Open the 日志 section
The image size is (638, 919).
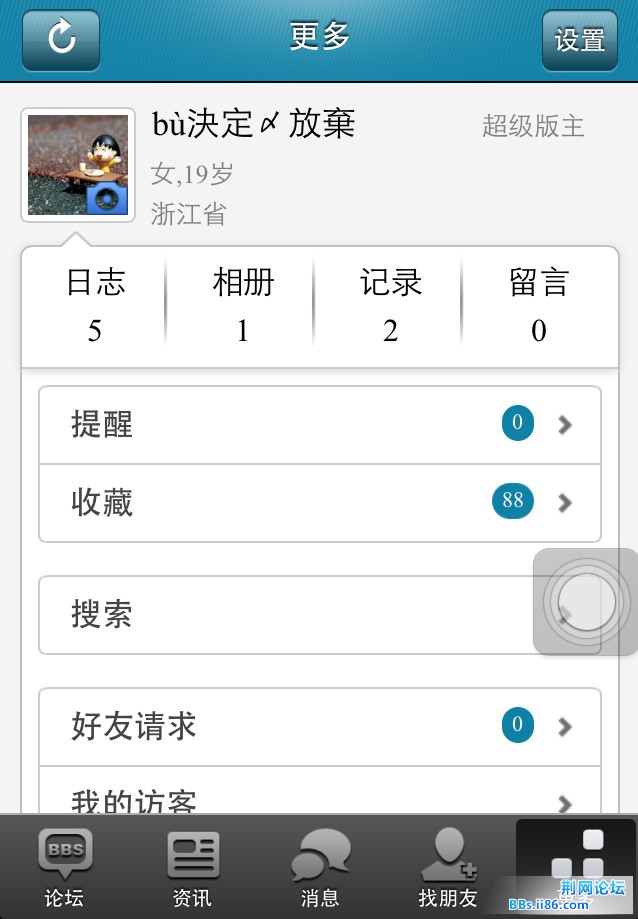click(x=95, y=305)
